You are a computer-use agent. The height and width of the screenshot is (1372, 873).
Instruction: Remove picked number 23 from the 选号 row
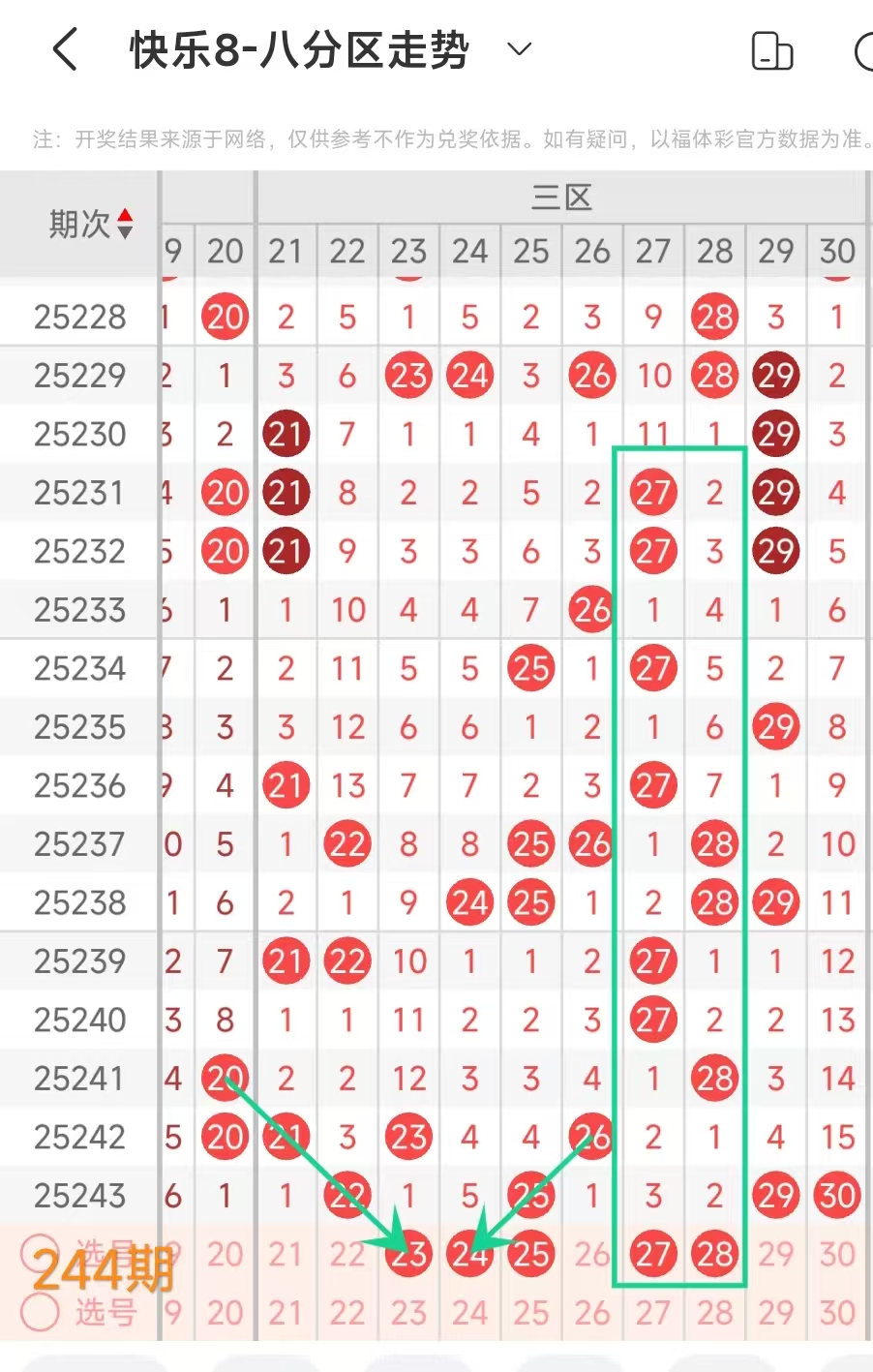click(408, 1254)
